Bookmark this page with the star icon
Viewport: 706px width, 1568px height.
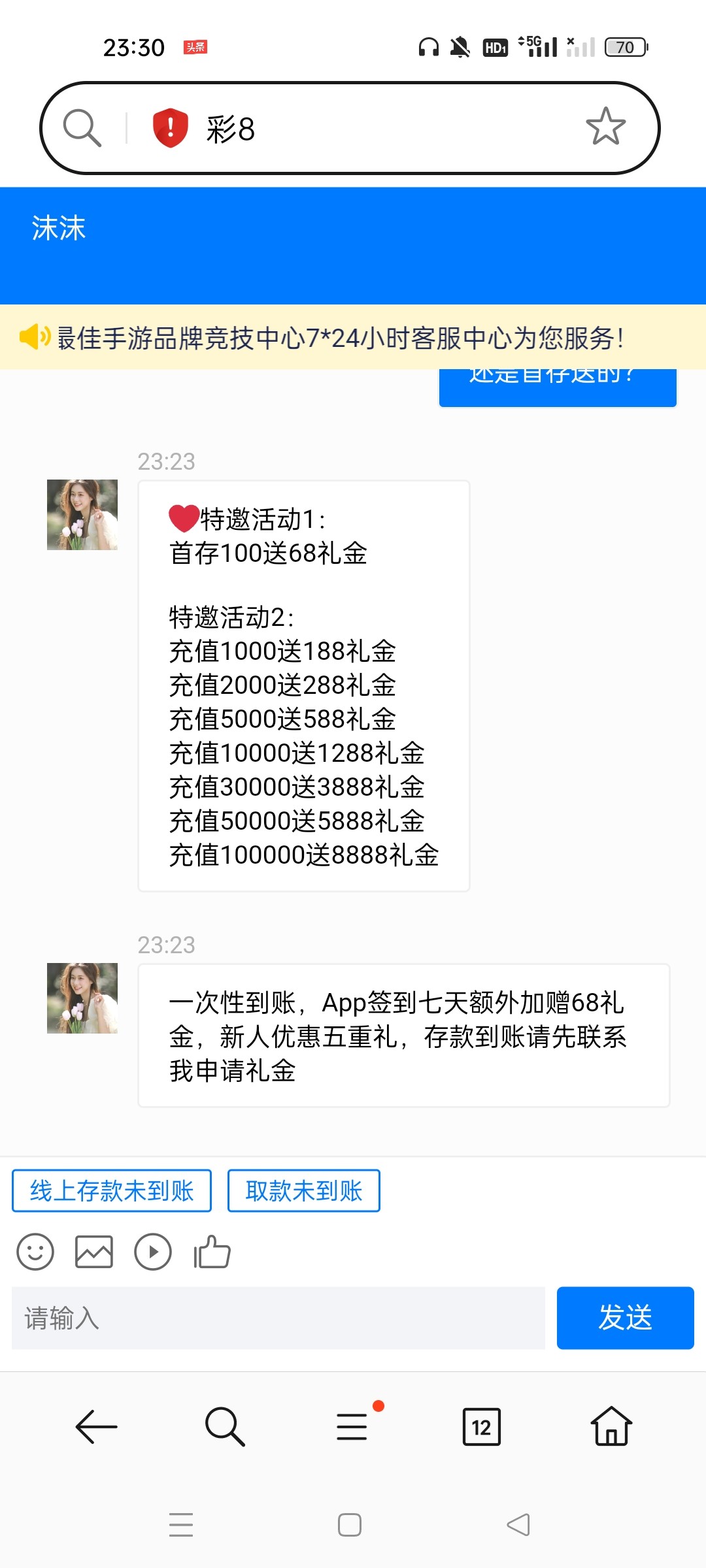point(605,127)
